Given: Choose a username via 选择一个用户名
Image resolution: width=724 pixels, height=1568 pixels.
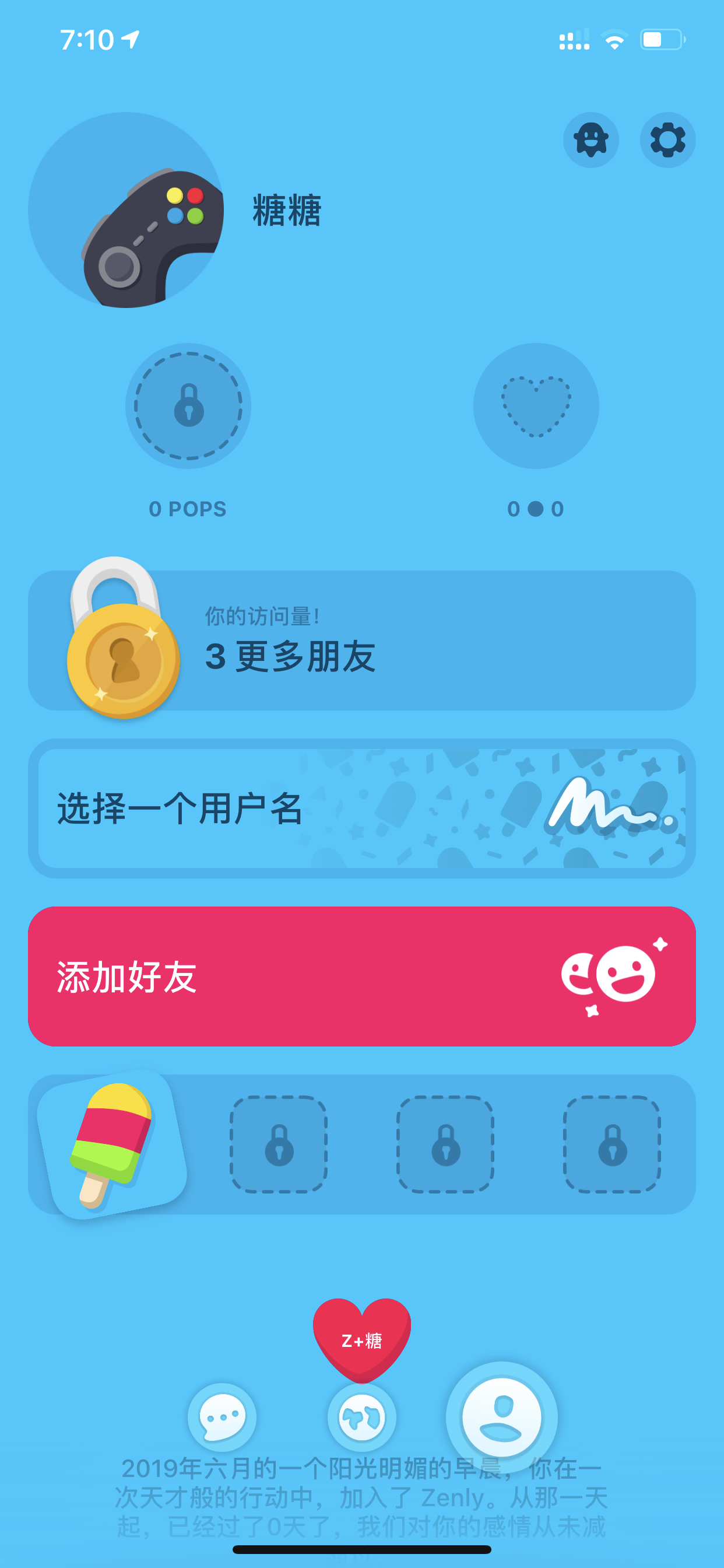Looking at the screenshot, I should coord(362,808).
